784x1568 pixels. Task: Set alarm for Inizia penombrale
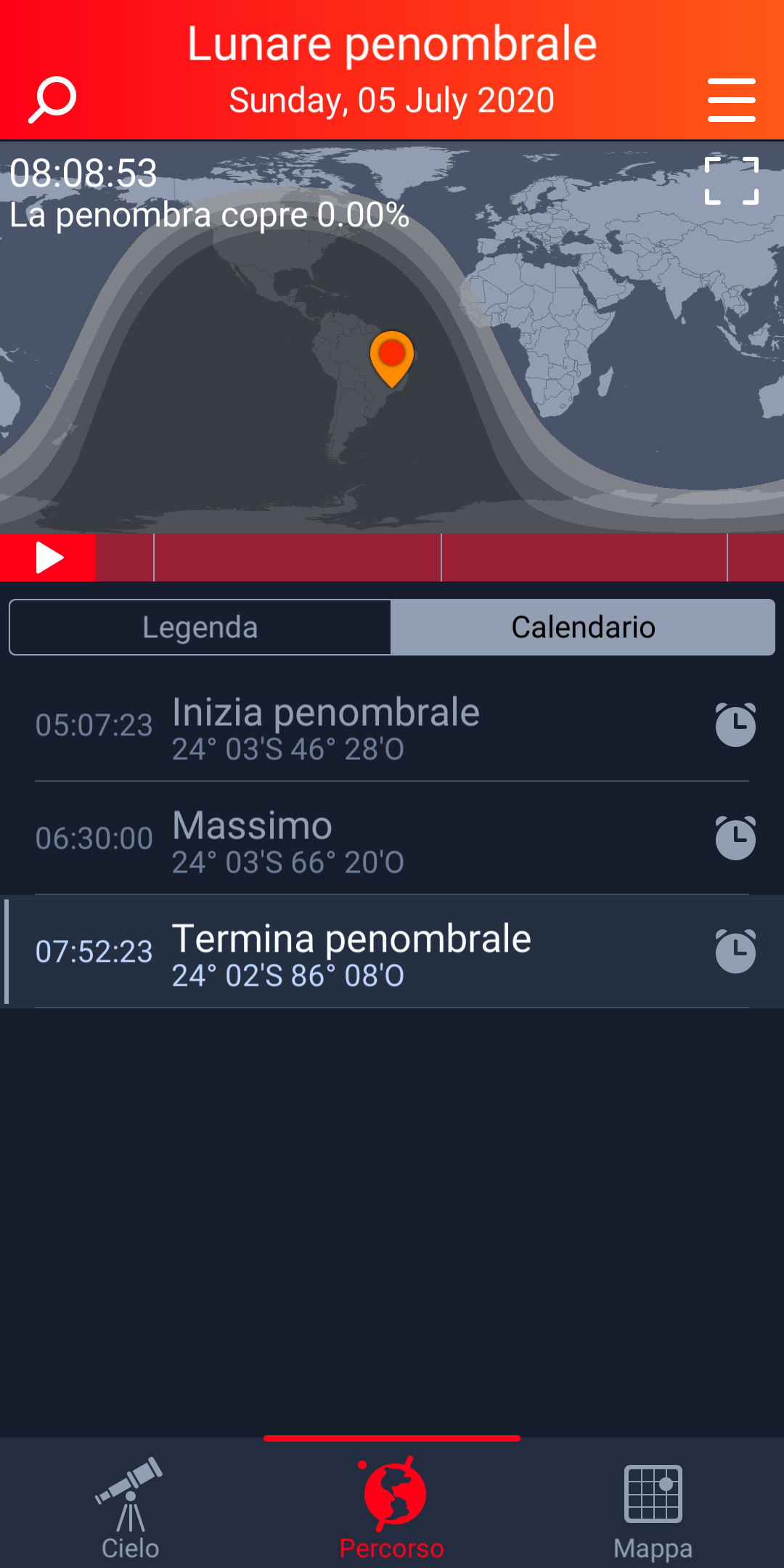[735, 724]
